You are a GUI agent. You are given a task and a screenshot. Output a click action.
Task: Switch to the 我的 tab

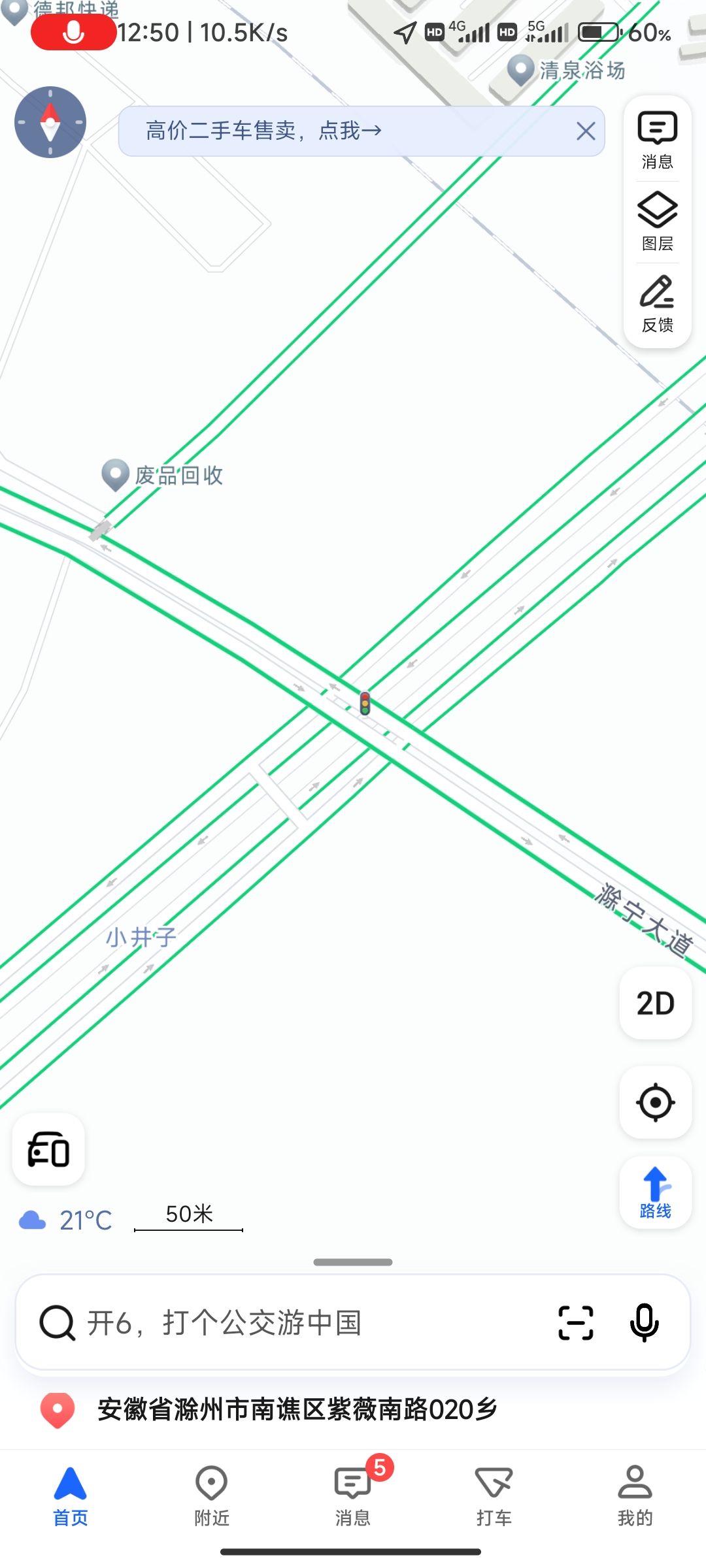(x=635, y=1496)
